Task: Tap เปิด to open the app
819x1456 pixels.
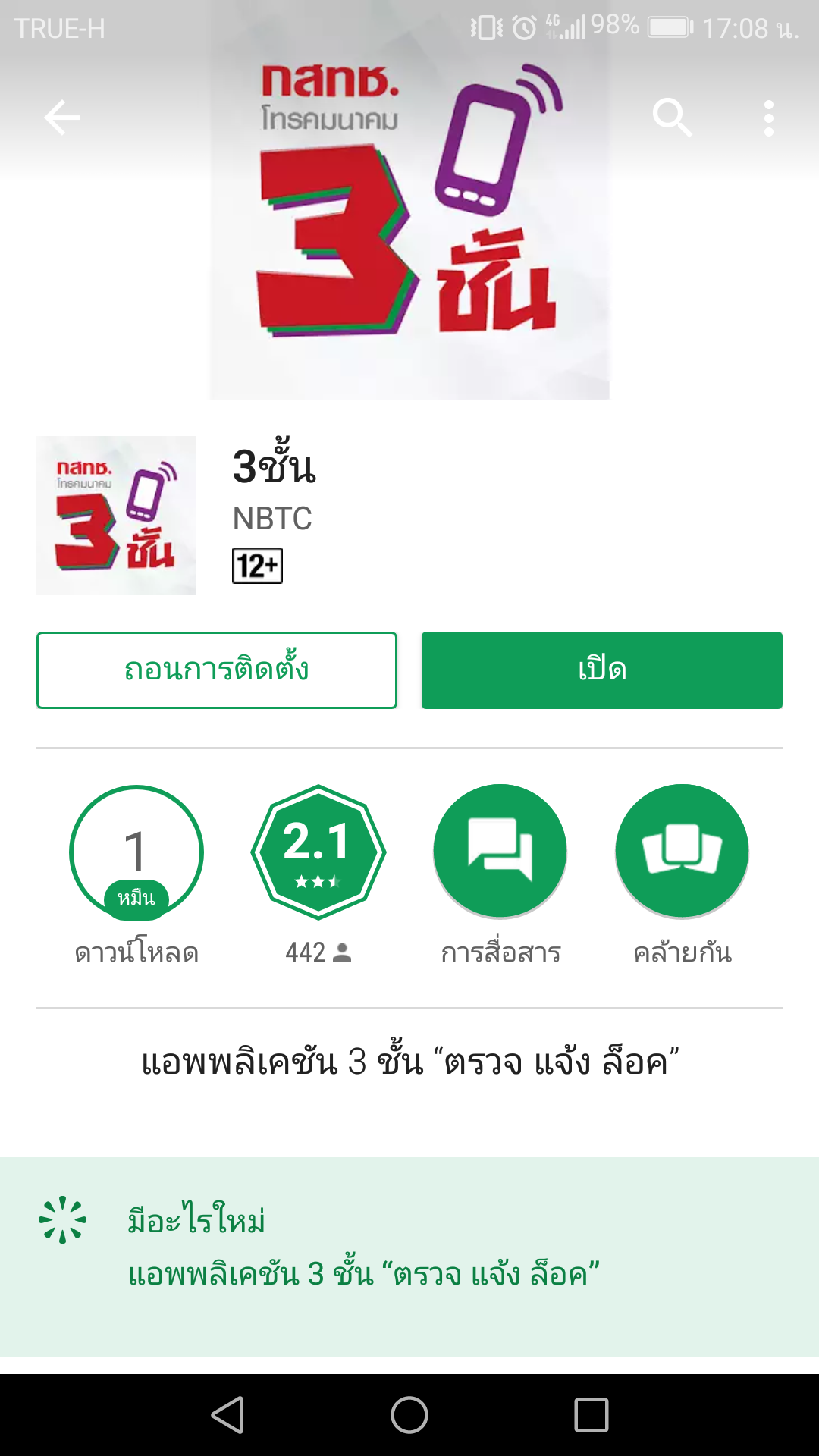Action: coord(601,670)
